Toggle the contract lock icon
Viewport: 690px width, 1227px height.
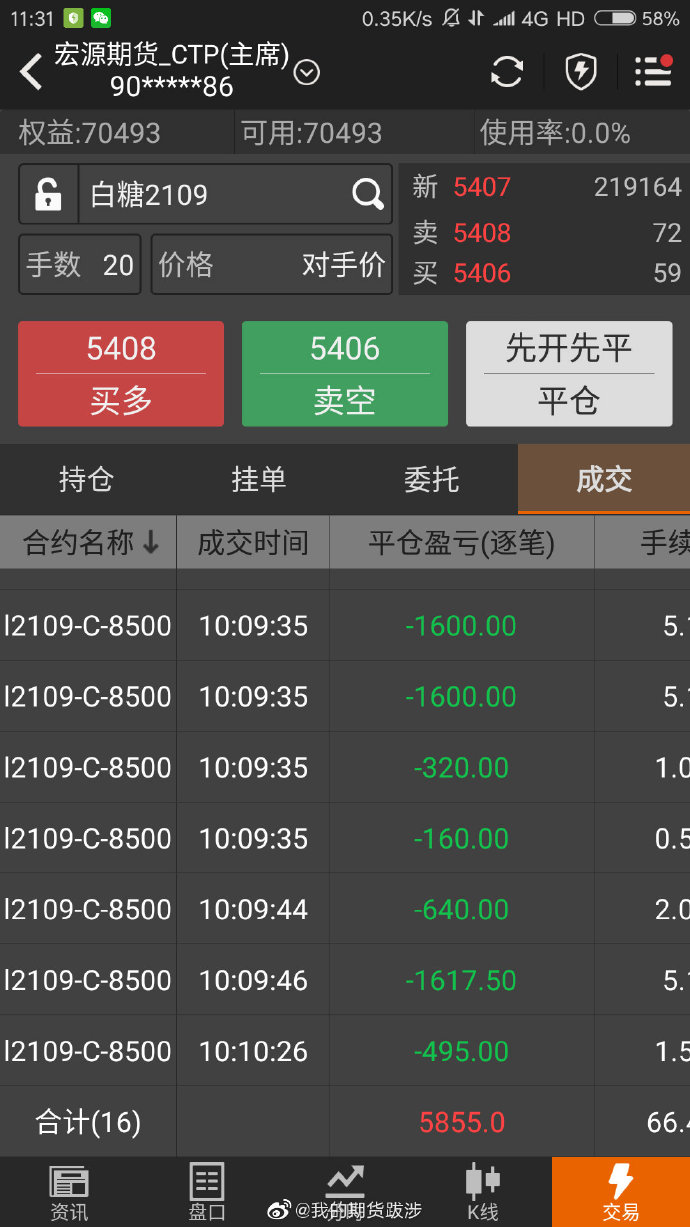tap(48, 194)
